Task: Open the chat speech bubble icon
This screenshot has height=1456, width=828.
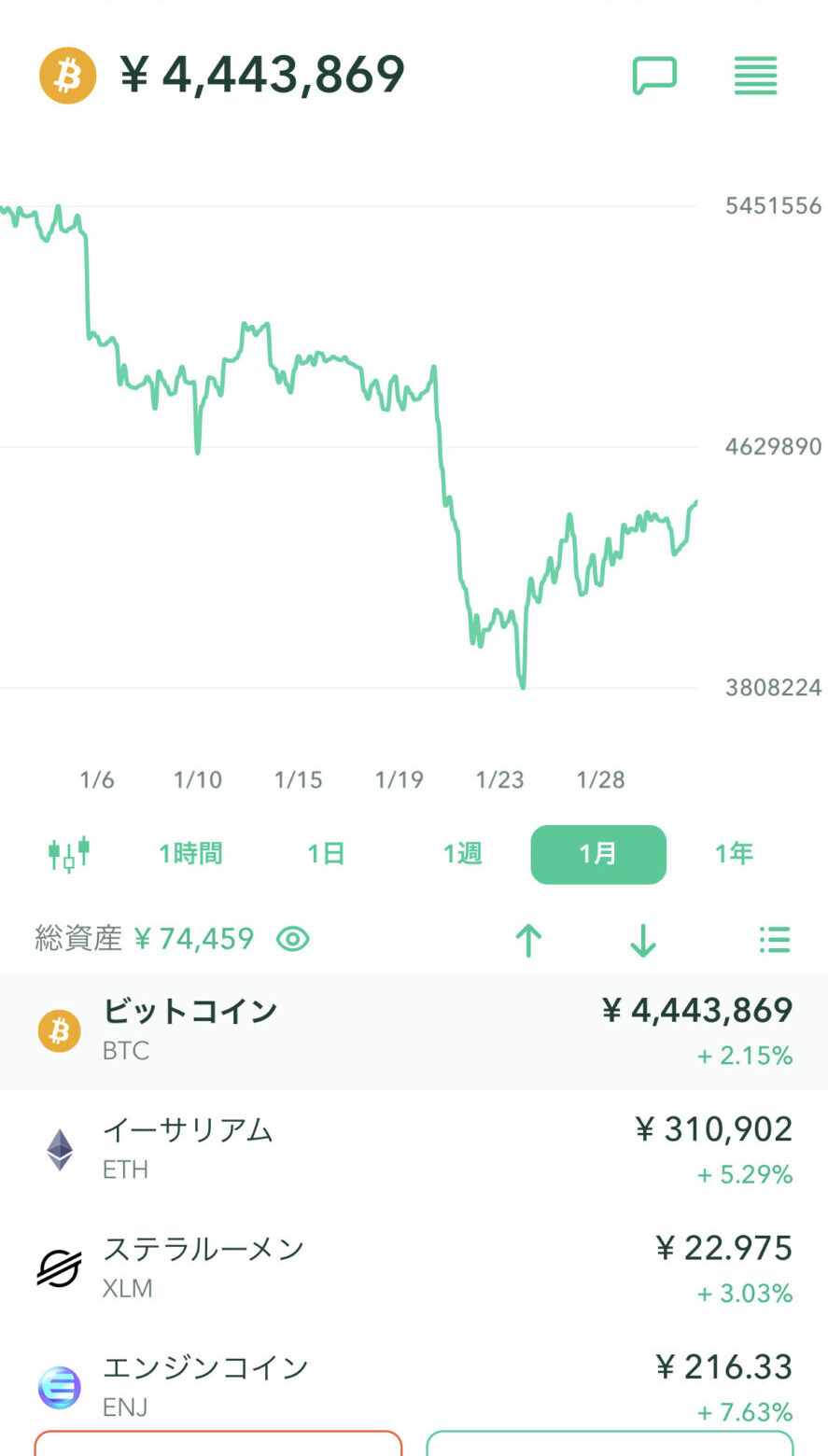Action: tap(654, 76)
